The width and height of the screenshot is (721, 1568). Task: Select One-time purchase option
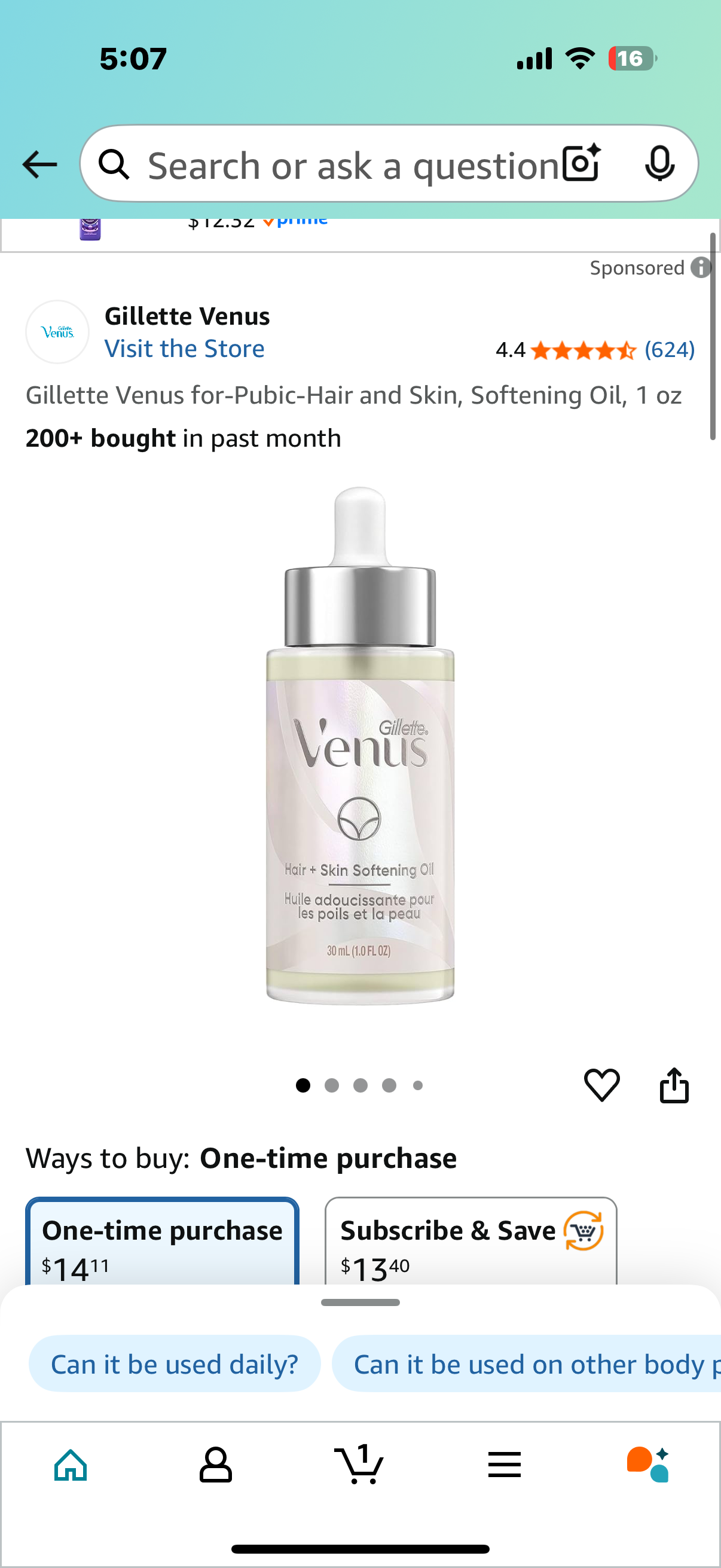coord(162,1243)
